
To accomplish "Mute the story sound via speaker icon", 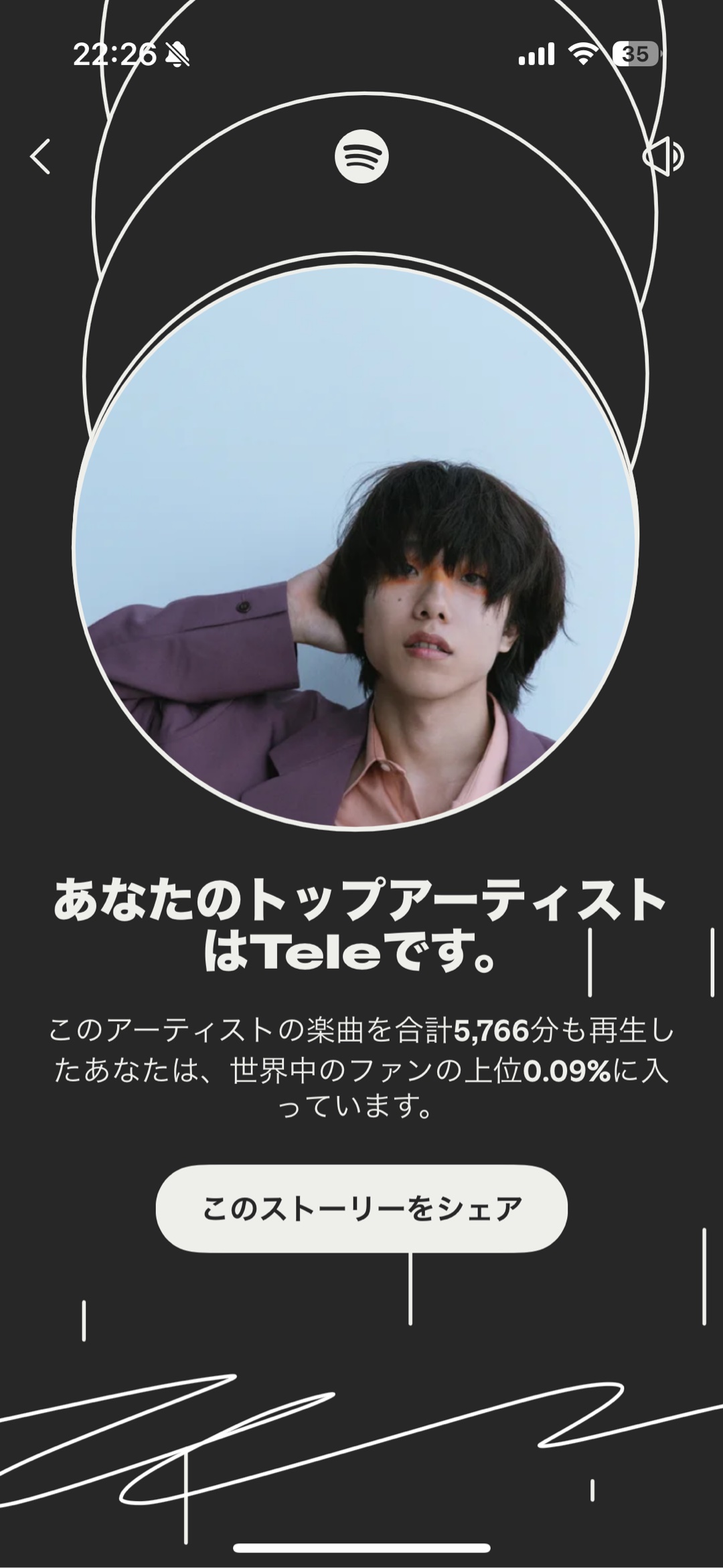I will pos(663,157).
